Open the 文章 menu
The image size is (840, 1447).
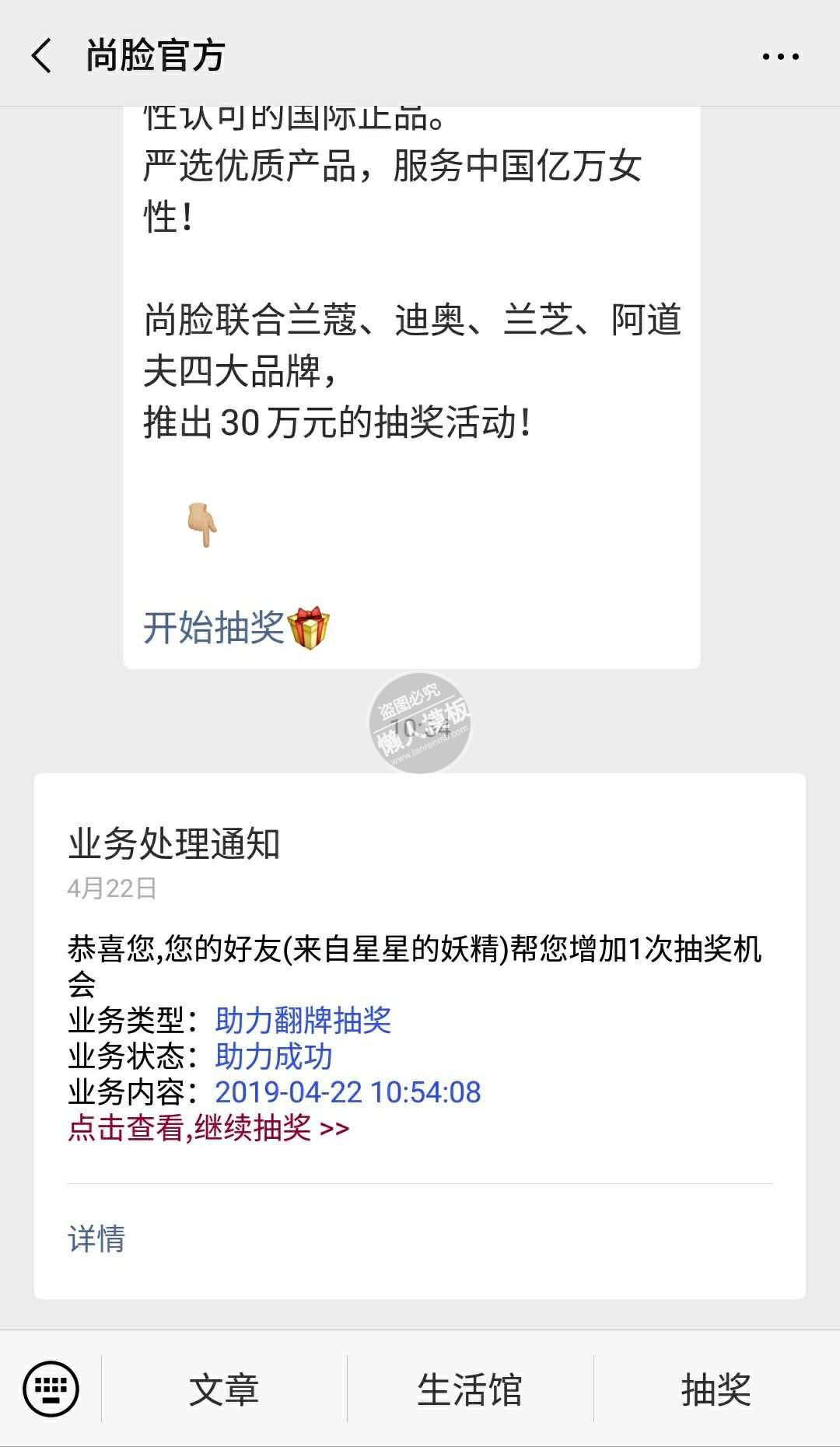point(224,1389)
